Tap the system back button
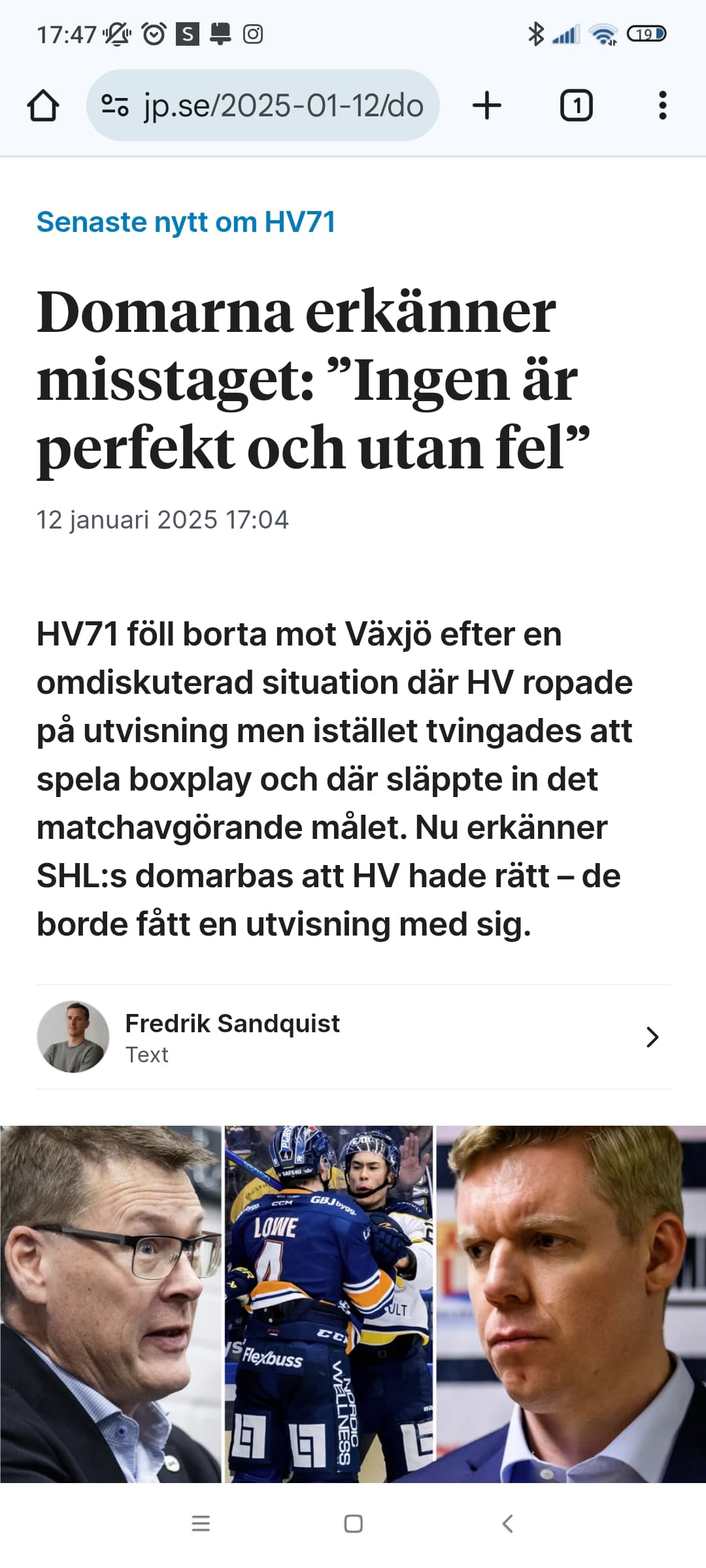This screenshot has height=1568, width=706. click(x=507, y=1524)
